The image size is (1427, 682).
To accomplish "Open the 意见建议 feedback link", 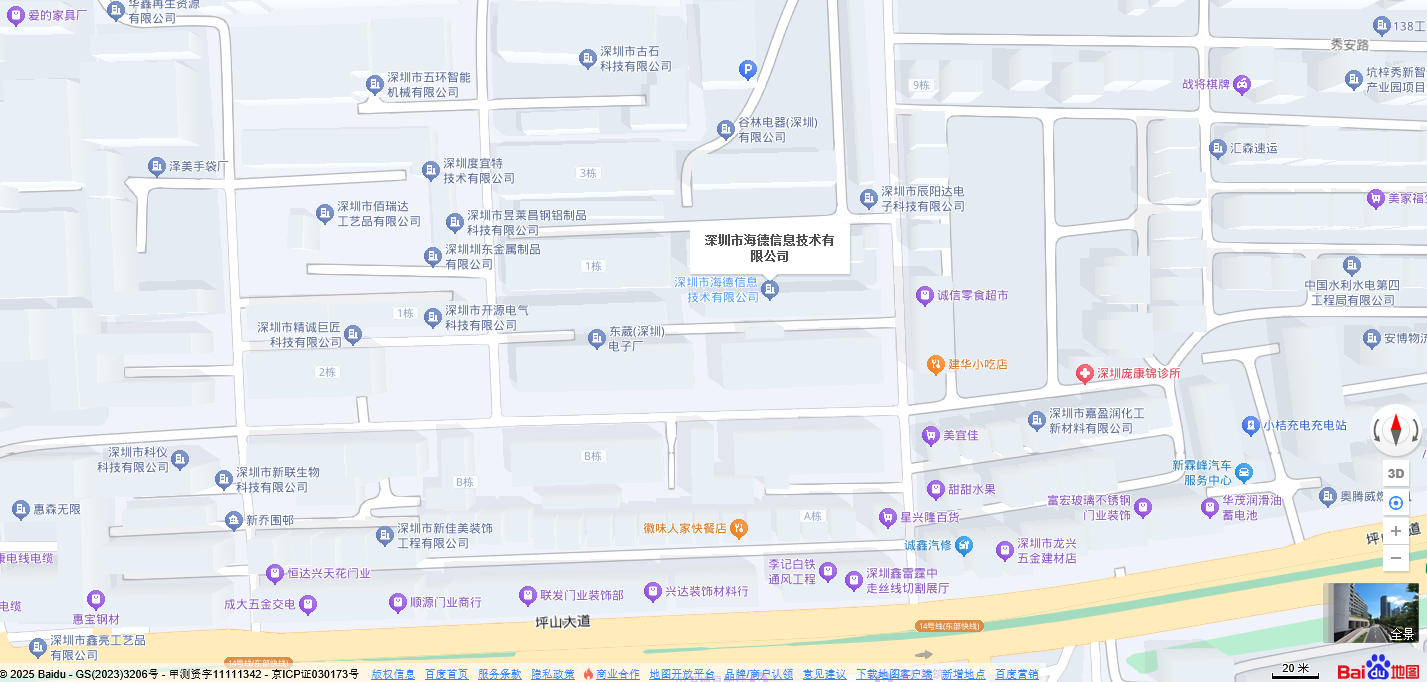I will pos(824,674).
